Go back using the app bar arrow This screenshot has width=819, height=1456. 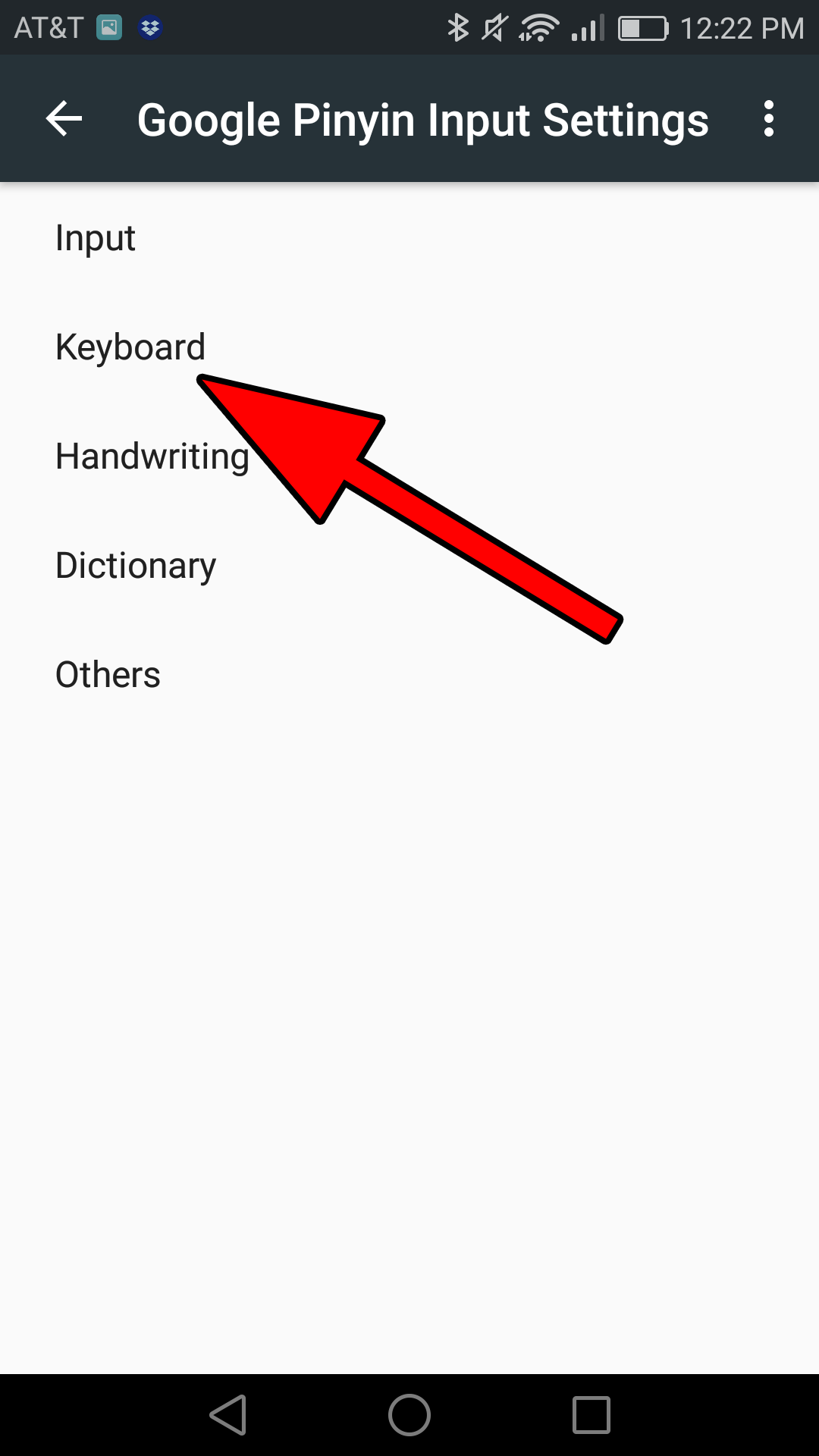click(x=64, y=119)
